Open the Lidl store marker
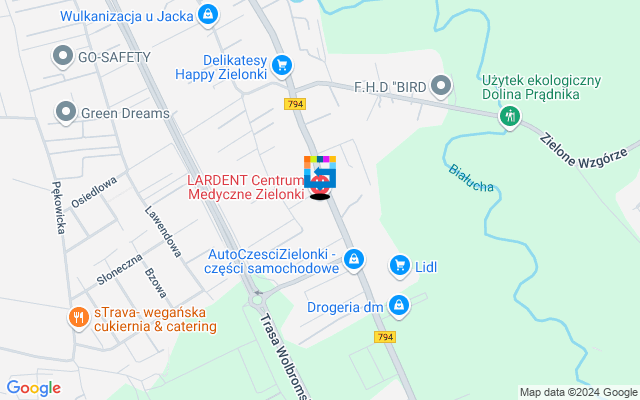 (400, 265)
